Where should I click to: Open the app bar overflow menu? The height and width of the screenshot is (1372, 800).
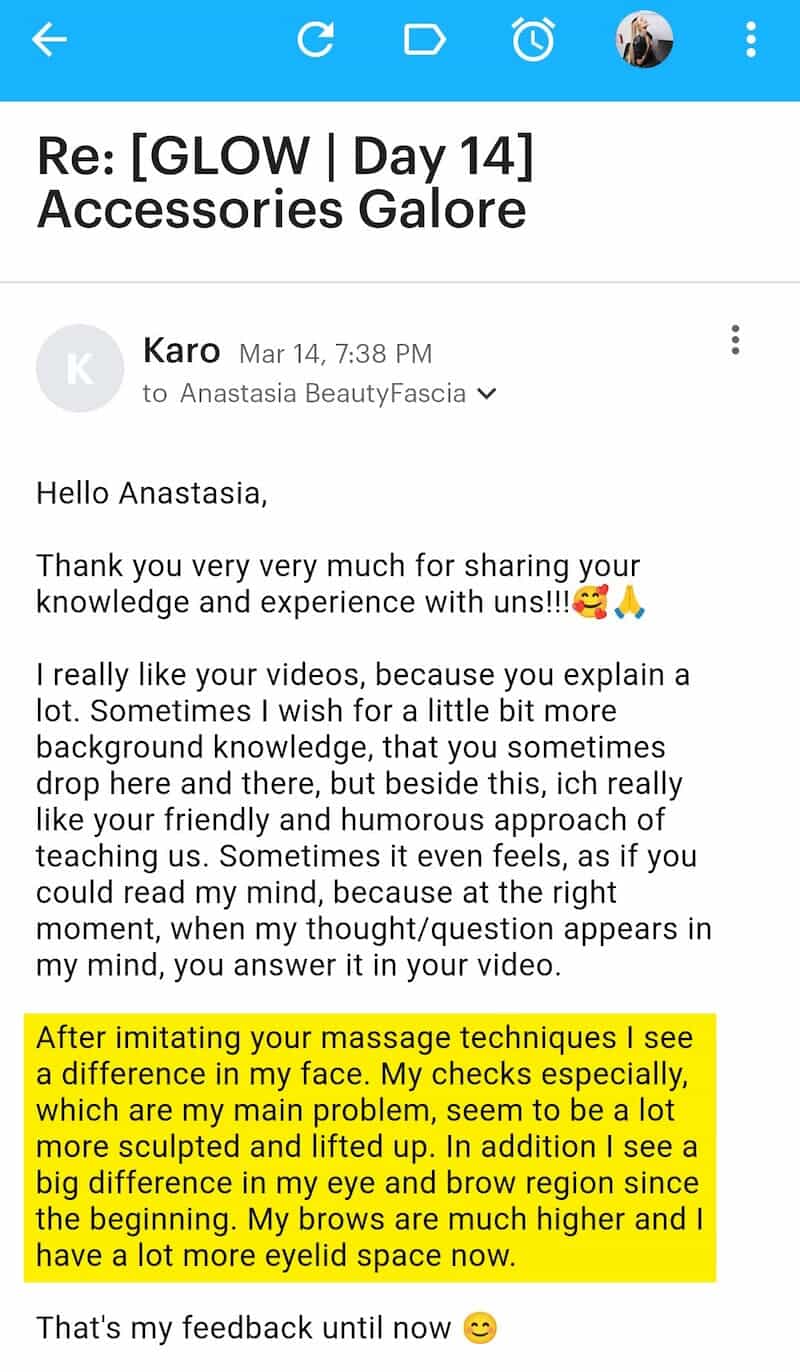tap(751, 40)
